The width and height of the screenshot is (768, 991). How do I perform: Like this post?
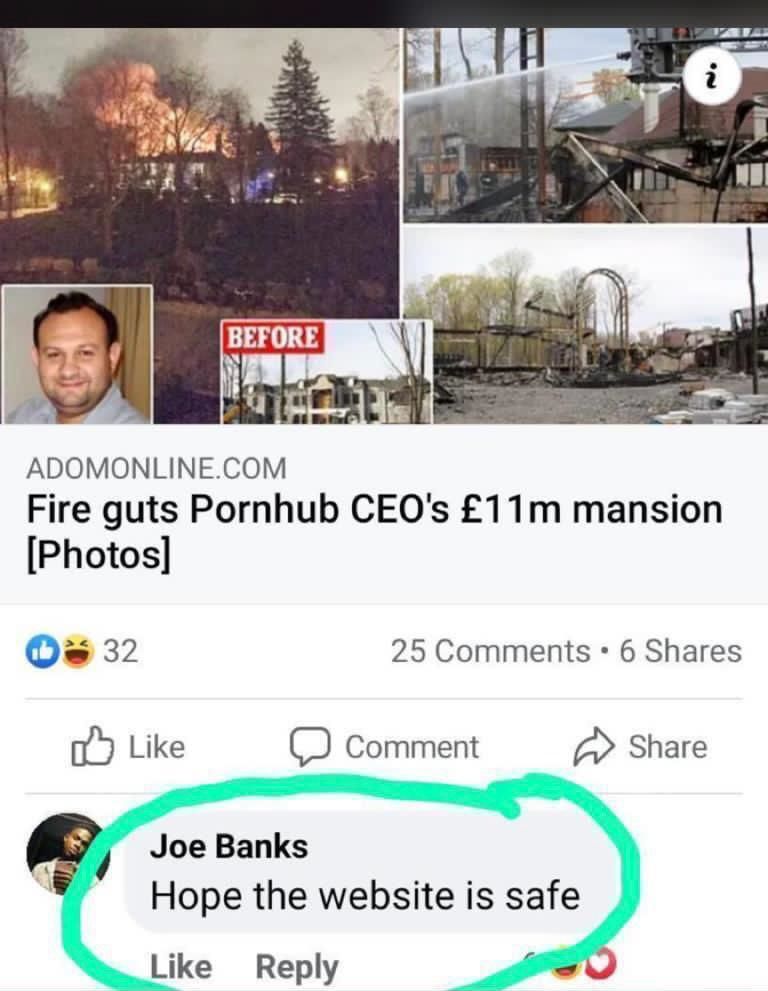(x=128, y=747)
